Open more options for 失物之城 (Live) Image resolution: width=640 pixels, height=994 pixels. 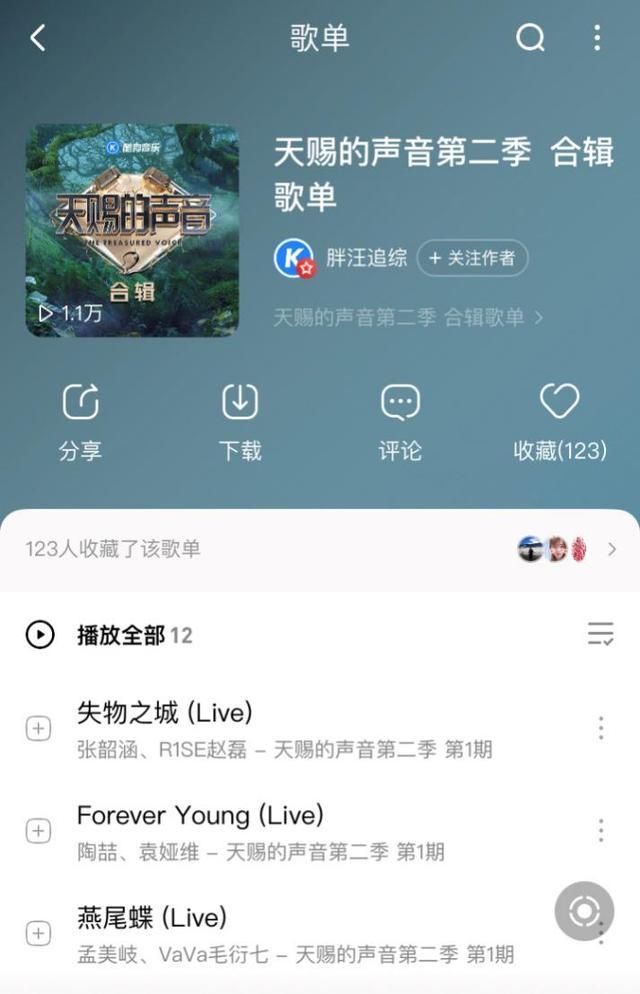(x=600, y=728)
